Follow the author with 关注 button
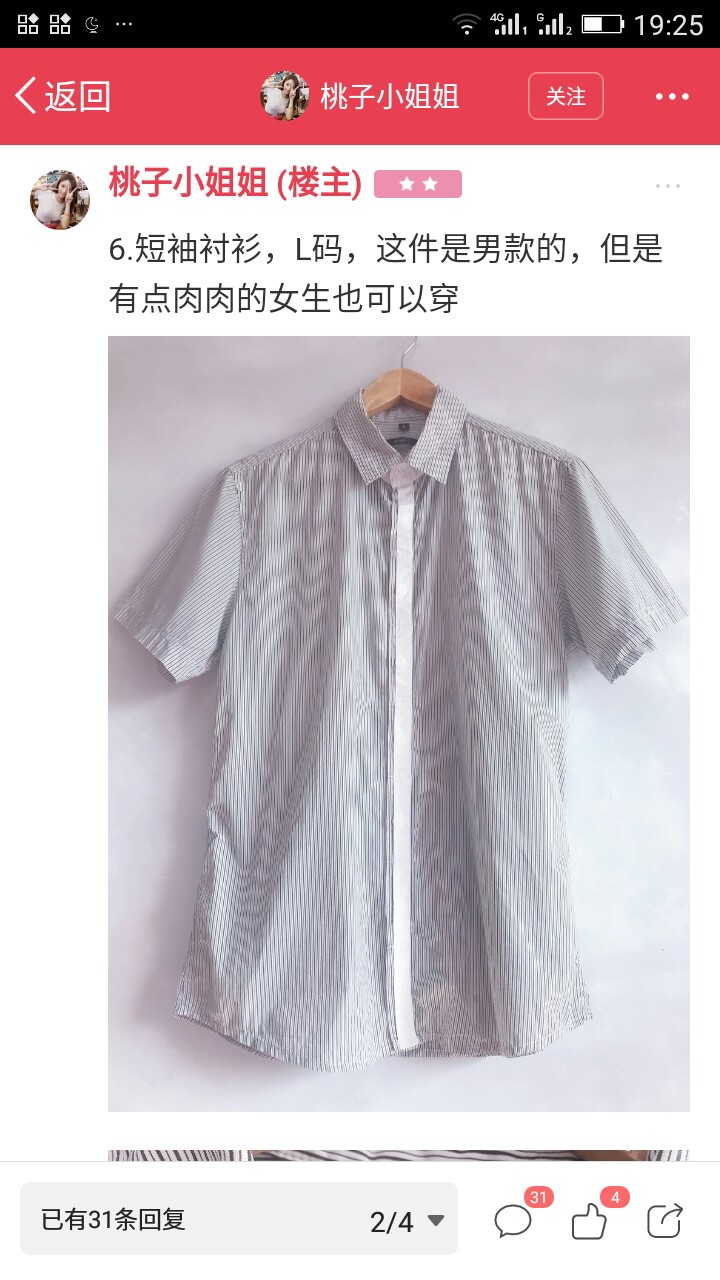 566,96
